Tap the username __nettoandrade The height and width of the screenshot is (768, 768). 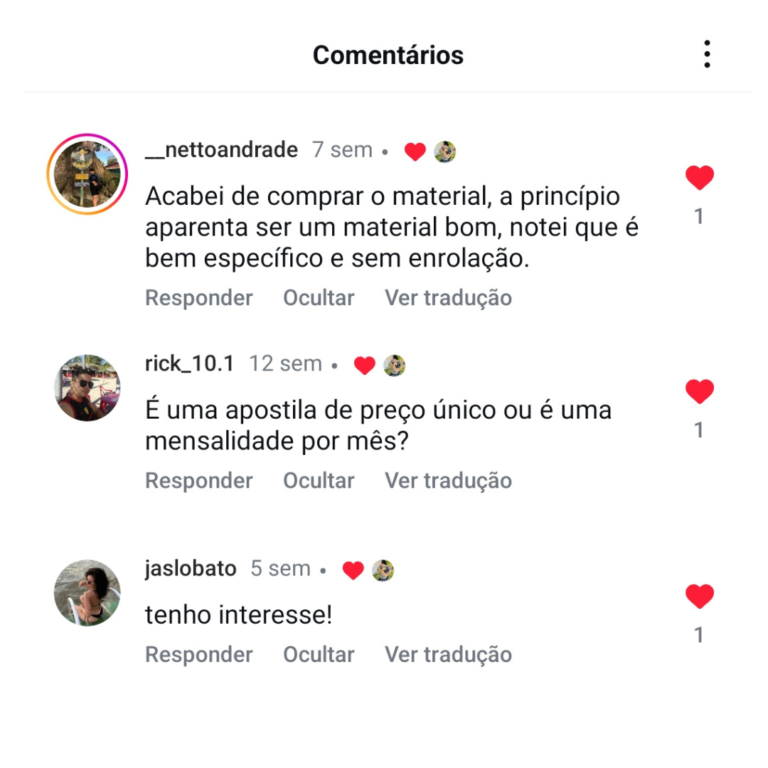click(222, 150)
